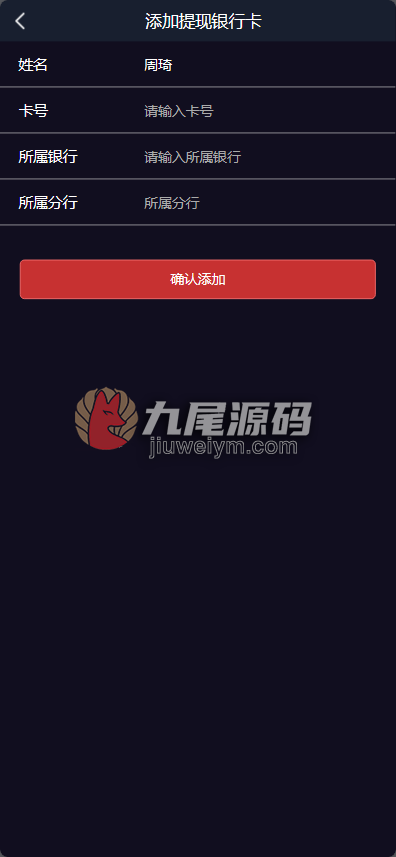Screen dimensions: 396x857
Task: Tap the 所属分行 branch input field
Action: (x=261, y=203)
